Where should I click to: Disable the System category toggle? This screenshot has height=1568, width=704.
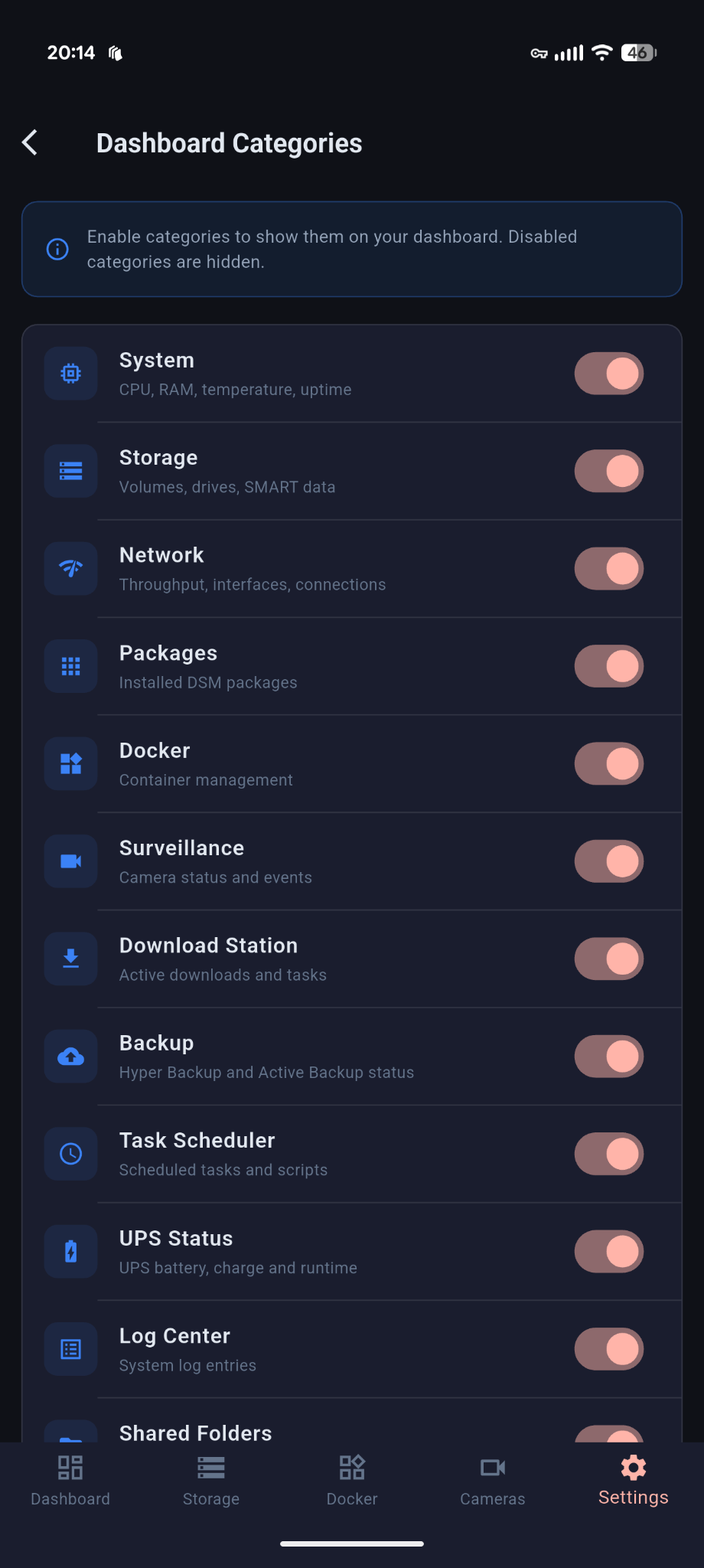(x=608, y=373)
